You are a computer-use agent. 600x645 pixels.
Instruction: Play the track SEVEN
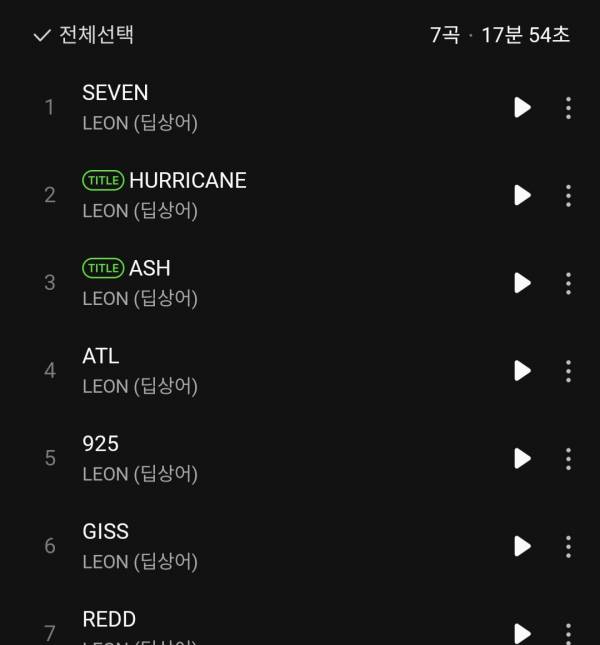coord(522,107)
